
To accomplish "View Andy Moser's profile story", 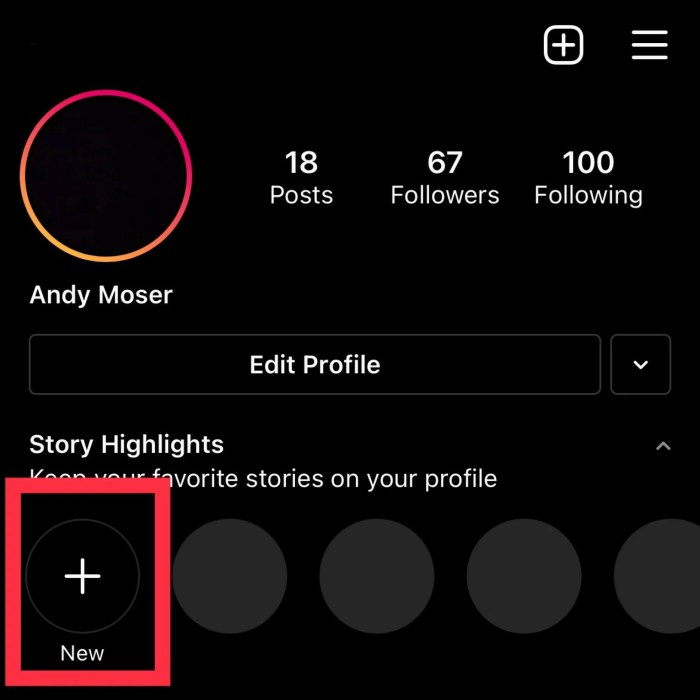I will click(x=106, y=176).
